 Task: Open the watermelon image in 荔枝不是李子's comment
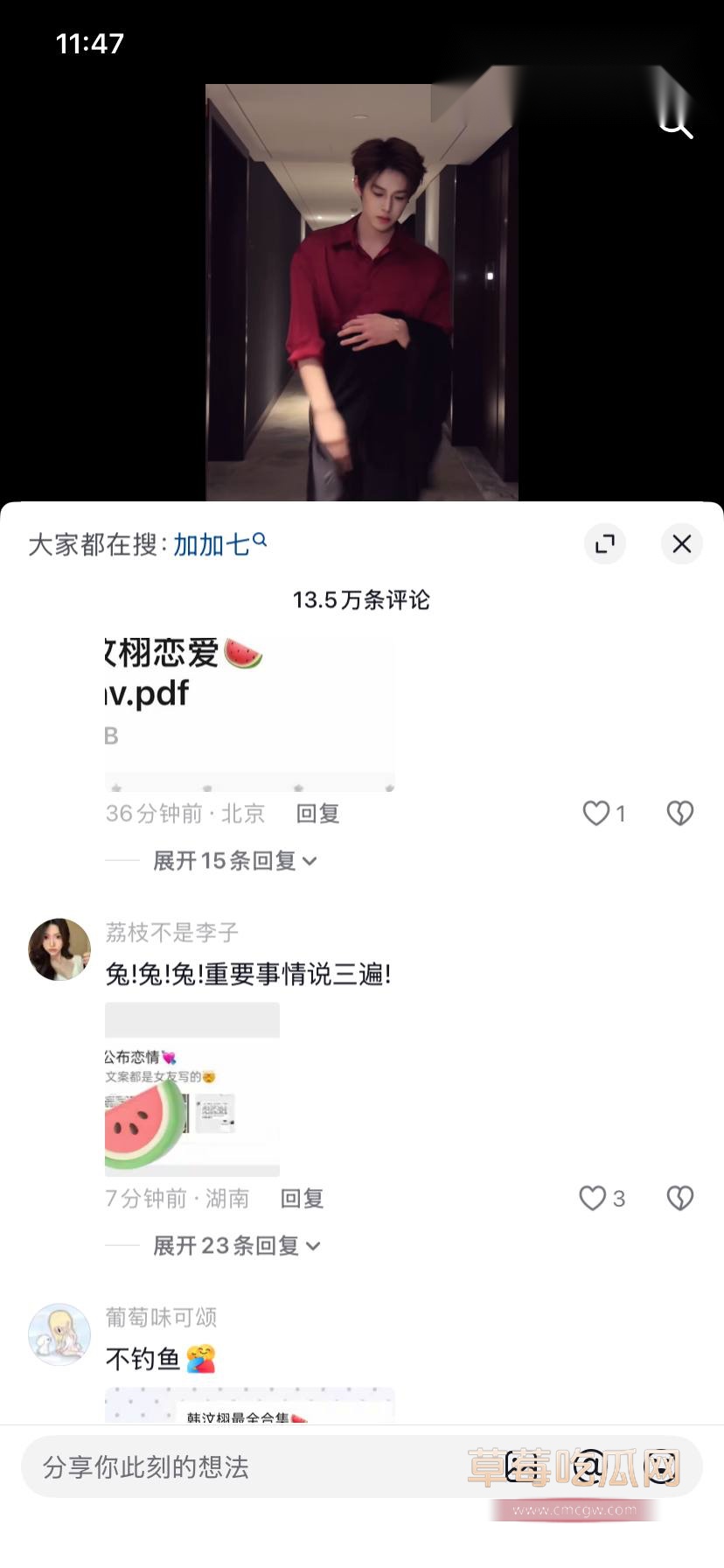pyautogui.click(x=192, y=1089)
